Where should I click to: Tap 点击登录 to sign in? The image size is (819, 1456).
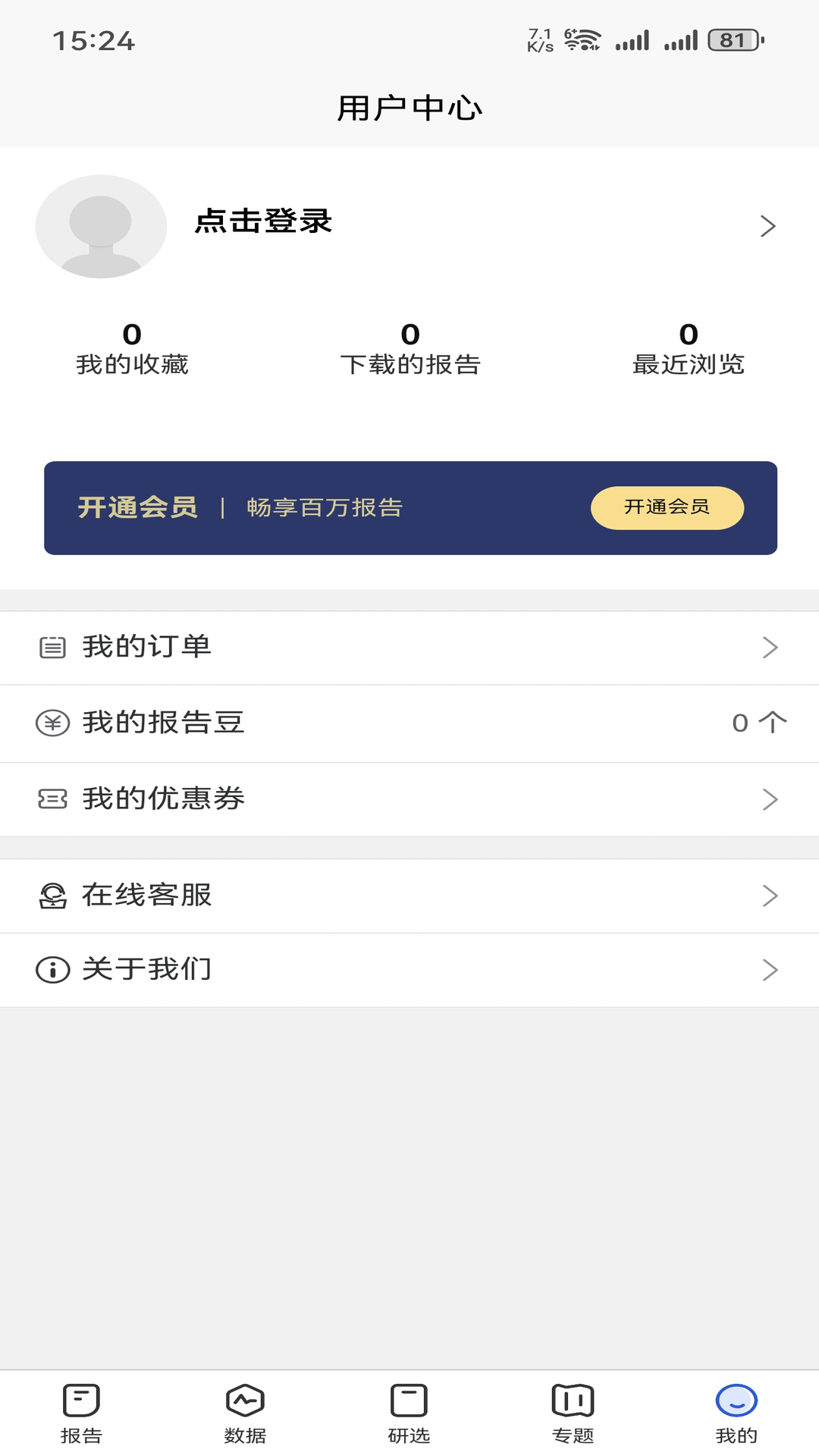pos(262,223)
